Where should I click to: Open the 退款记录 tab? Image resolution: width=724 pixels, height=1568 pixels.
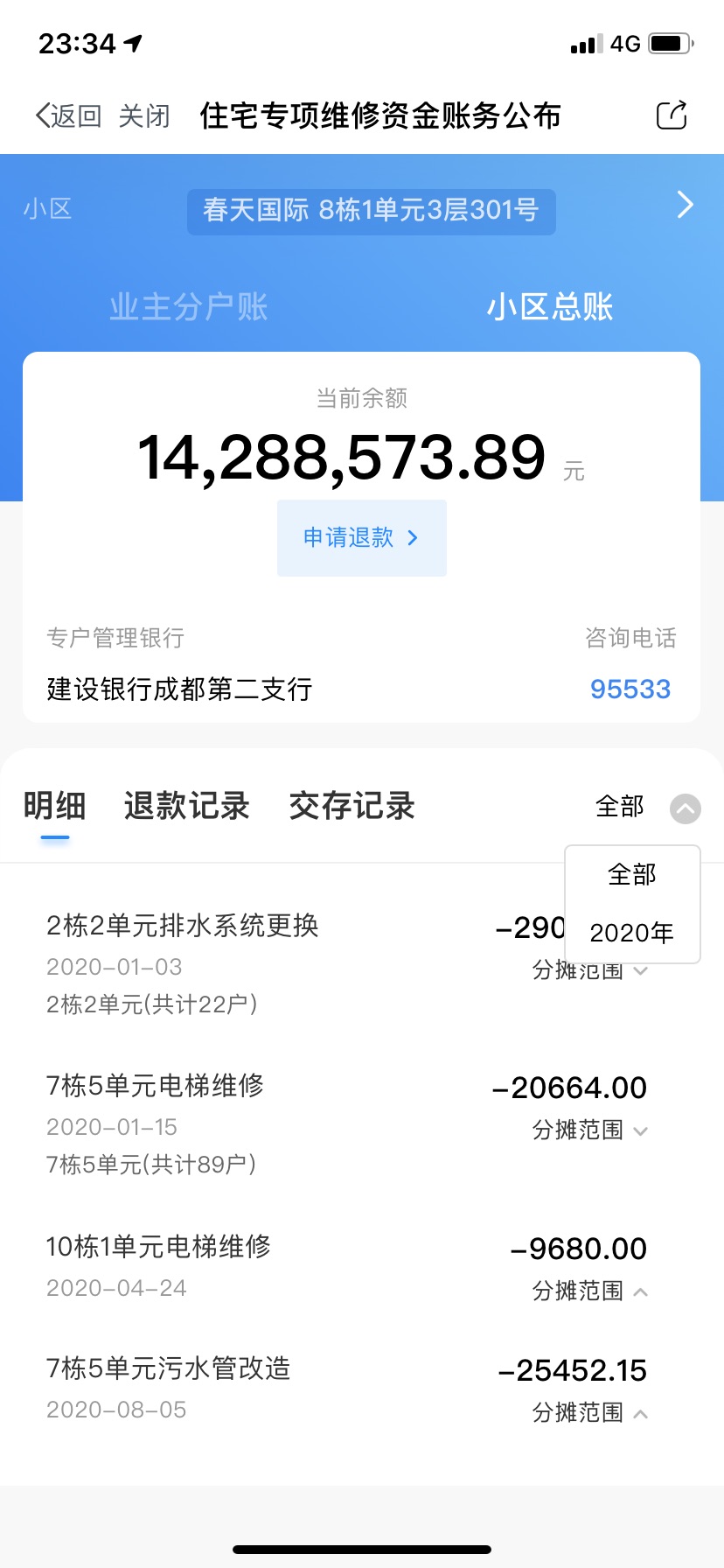click(187, 806)
